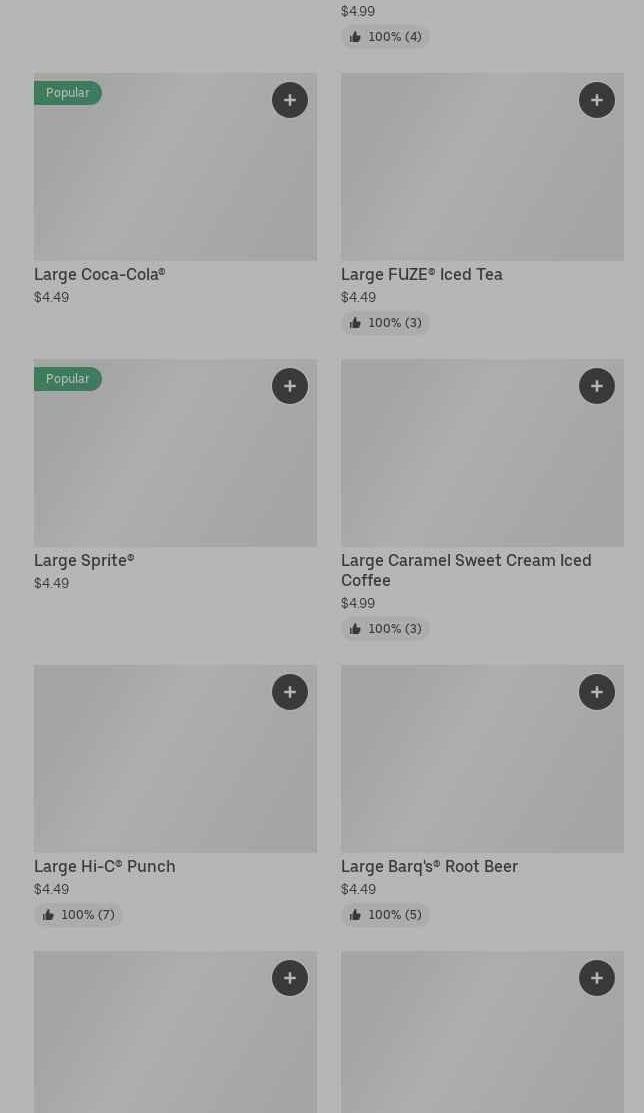Add Large Sprite to the order
644x1113 pixels.
pos(290,386)
